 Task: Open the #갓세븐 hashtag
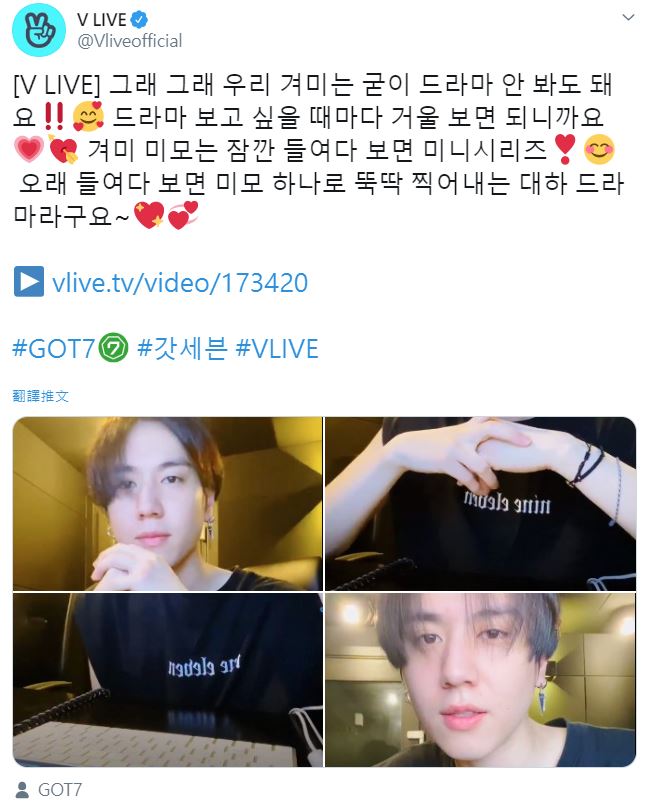tap(180, 348)
